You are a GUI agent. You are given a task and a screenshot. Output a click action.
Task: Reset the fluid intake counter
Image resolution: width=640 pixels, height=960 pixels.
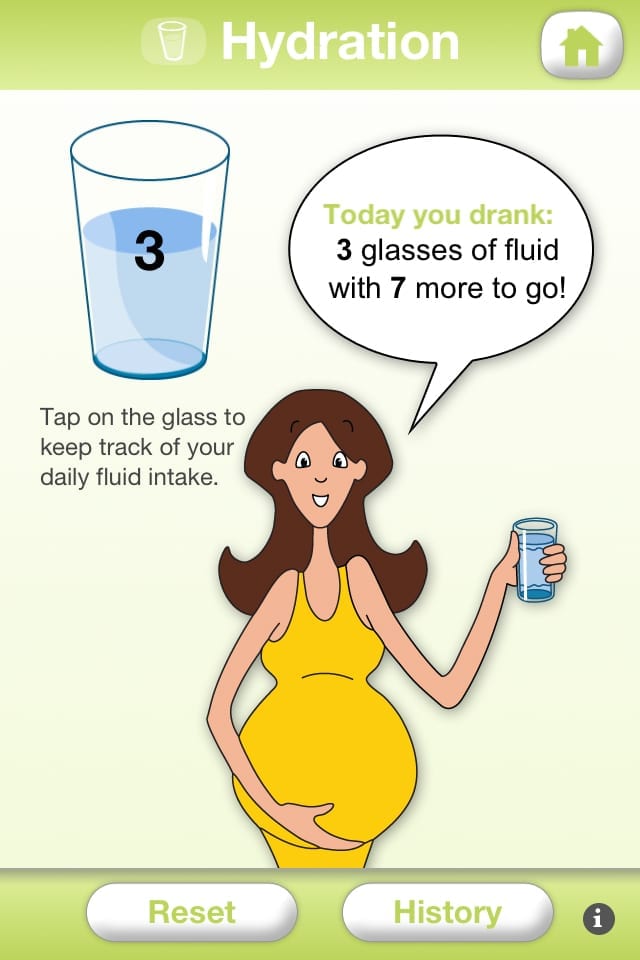(x=192, y=912)
